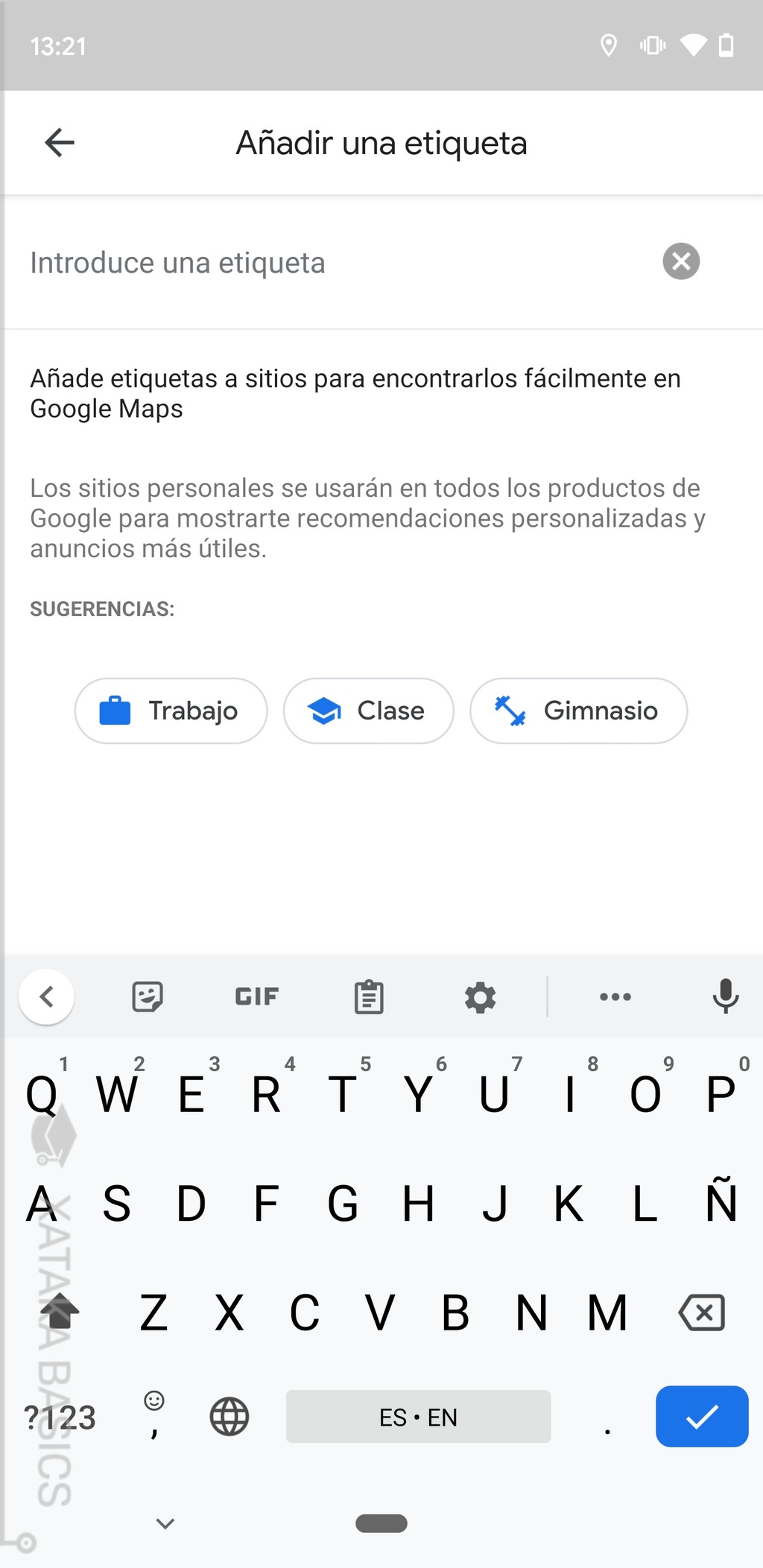Open the emoji layer via the comma key

[x=153, y=1416]
